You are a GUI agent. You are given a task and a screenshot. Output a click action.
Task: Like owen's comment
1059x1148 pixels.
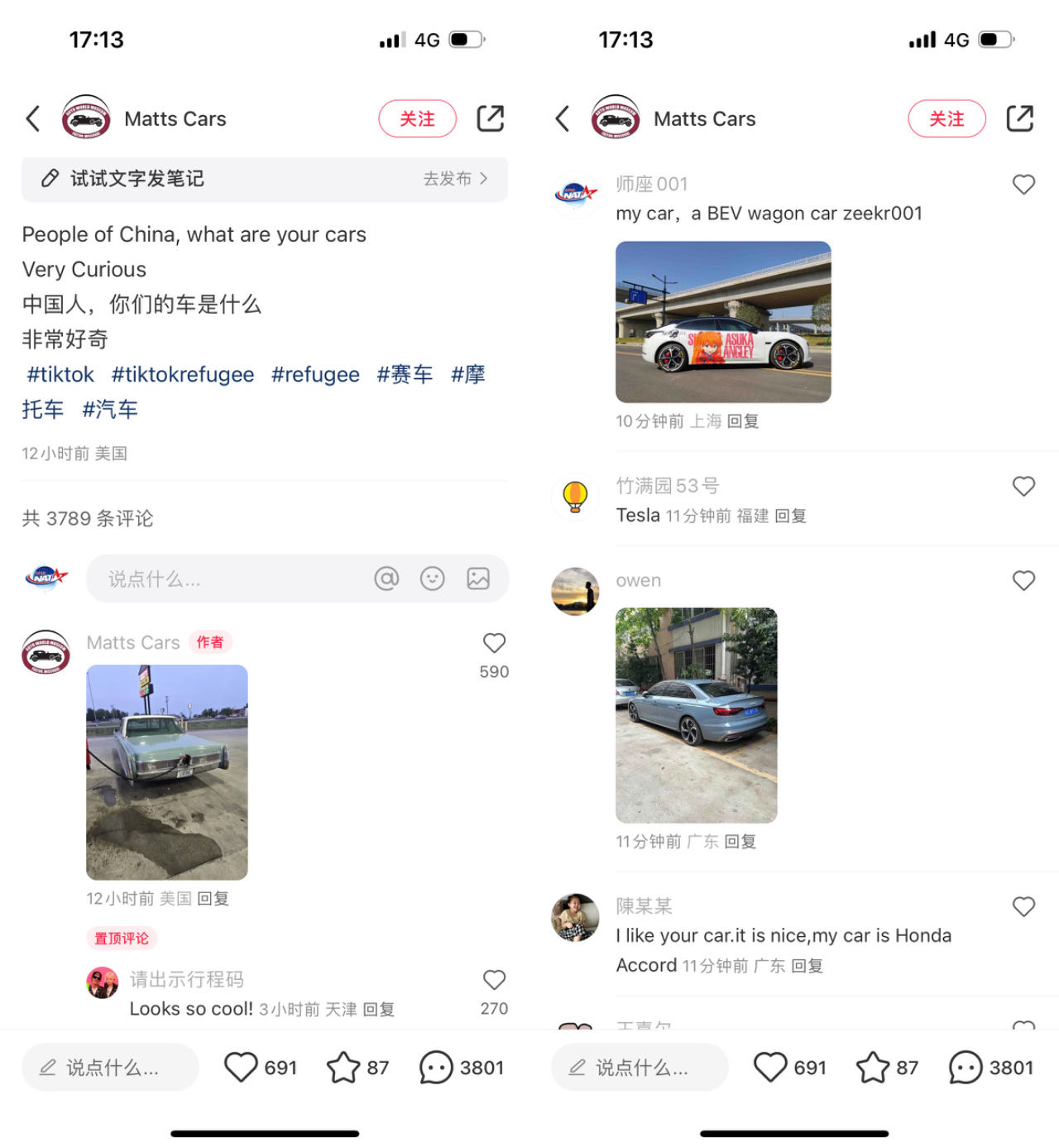1023,581
